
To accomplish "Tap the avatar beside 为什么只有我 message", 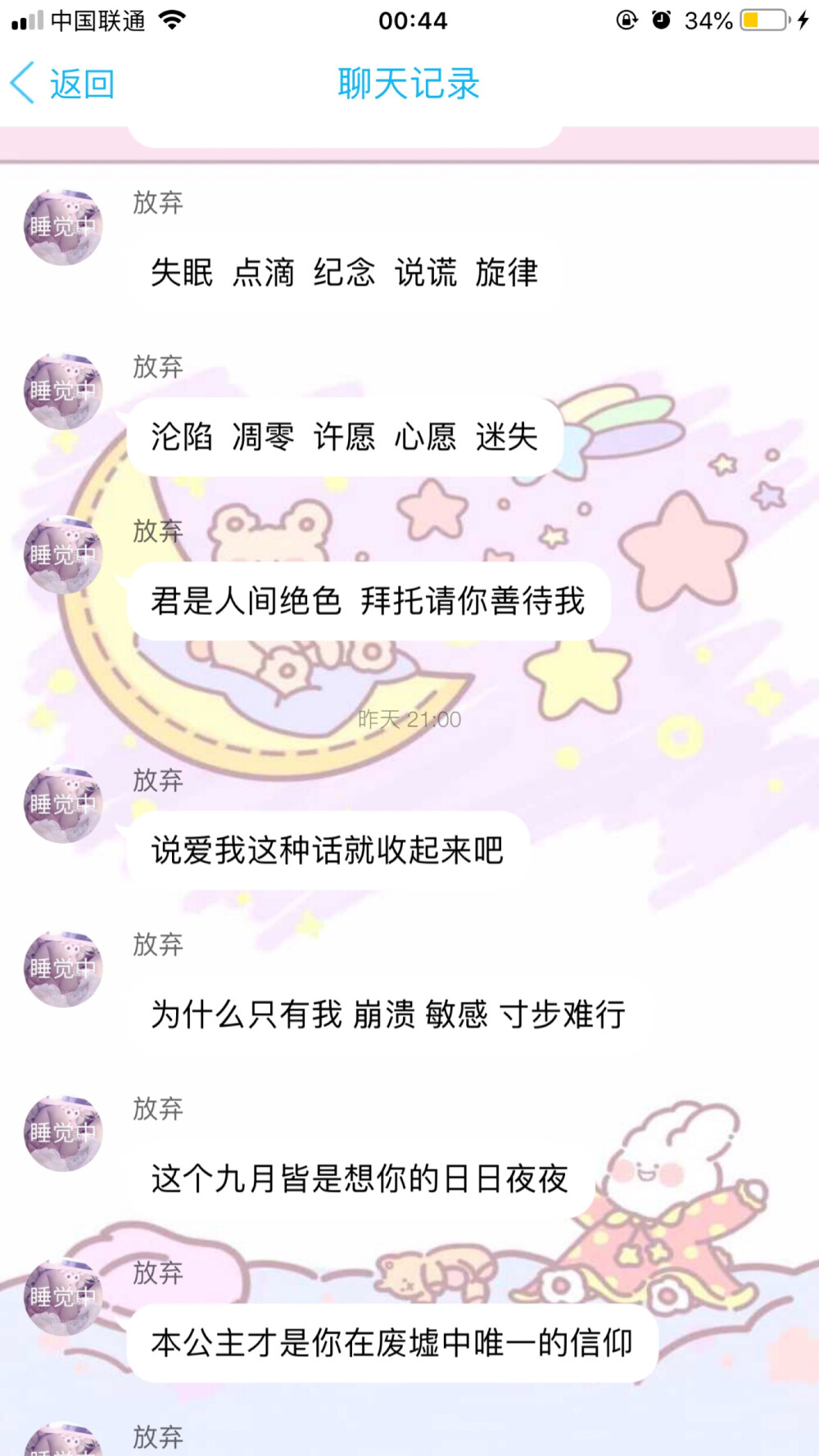I will click(x=61, y=968).
